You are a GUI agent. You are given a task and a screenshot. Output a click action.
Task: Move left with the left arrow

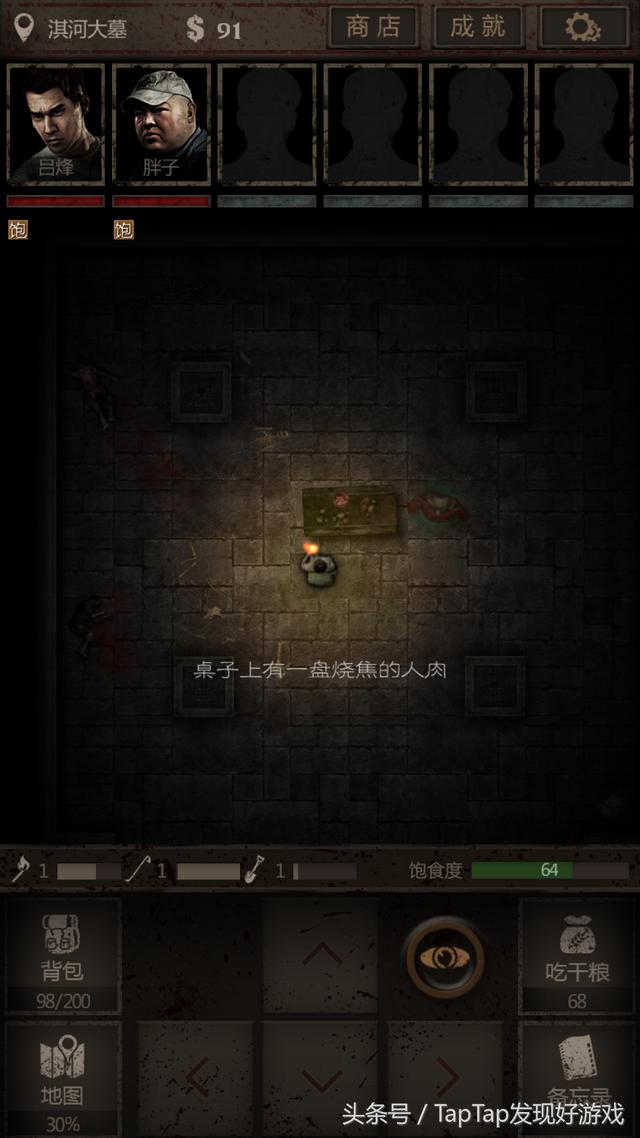(196, 1079)
